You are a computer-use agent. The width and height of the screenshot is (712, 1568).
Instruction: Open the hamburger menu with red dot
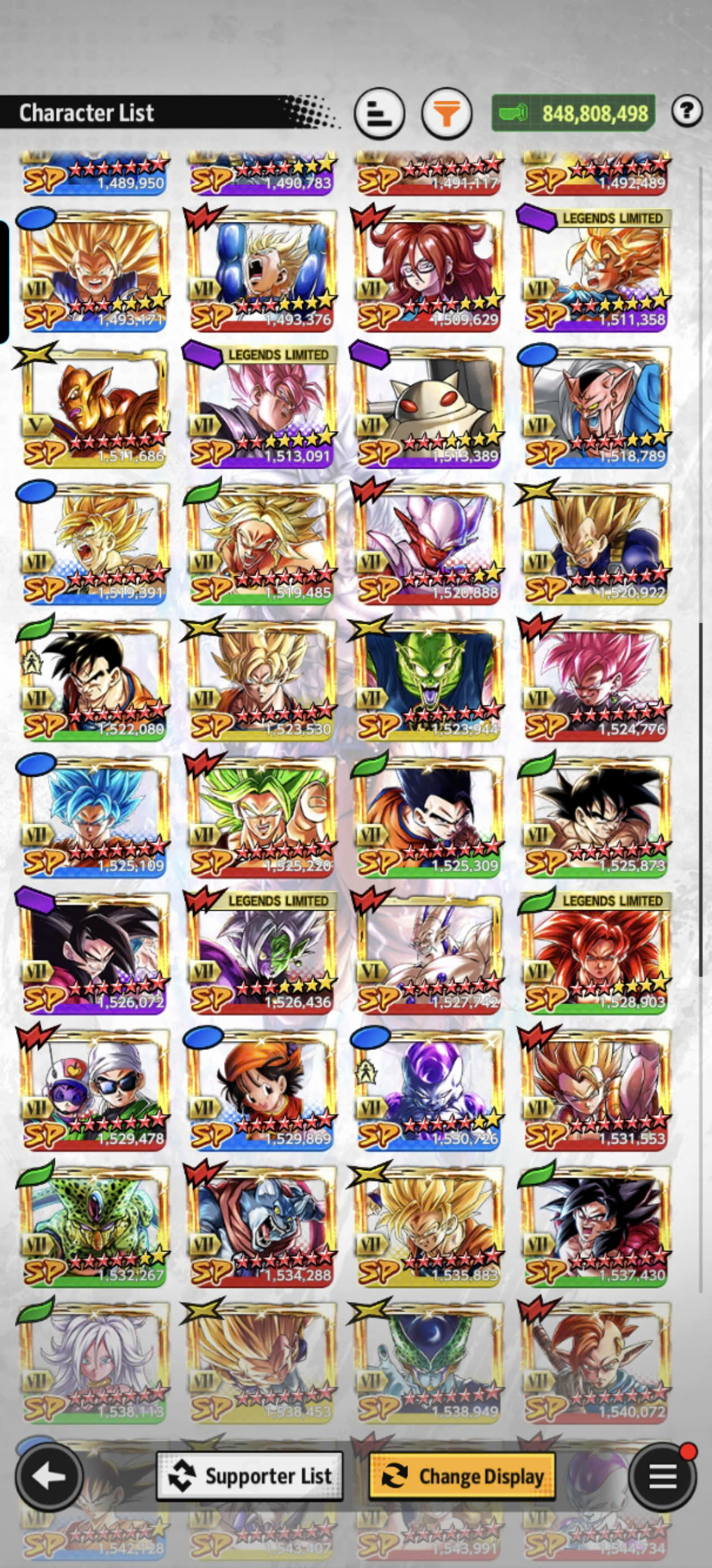point(663,1476)
